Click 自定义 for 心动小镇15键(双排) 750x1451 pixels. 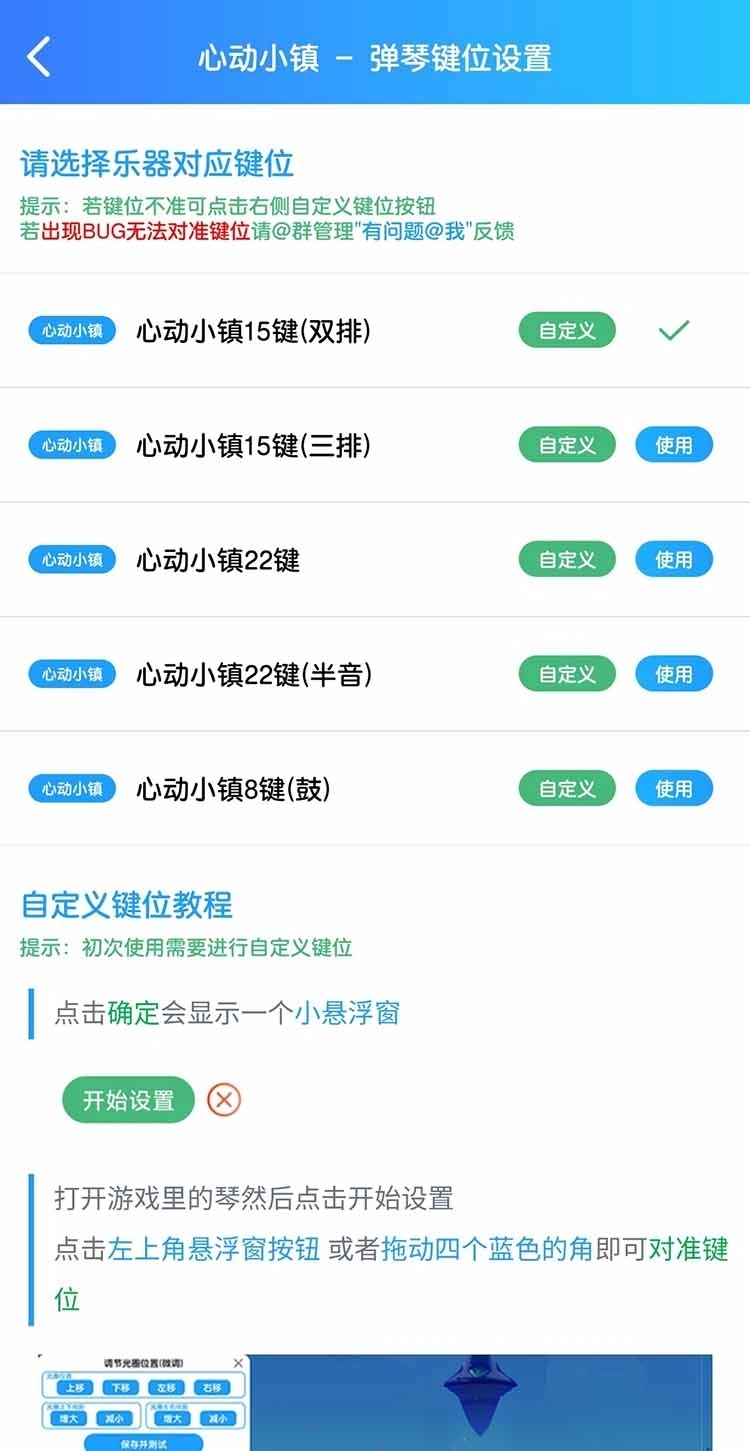point(566,329)
